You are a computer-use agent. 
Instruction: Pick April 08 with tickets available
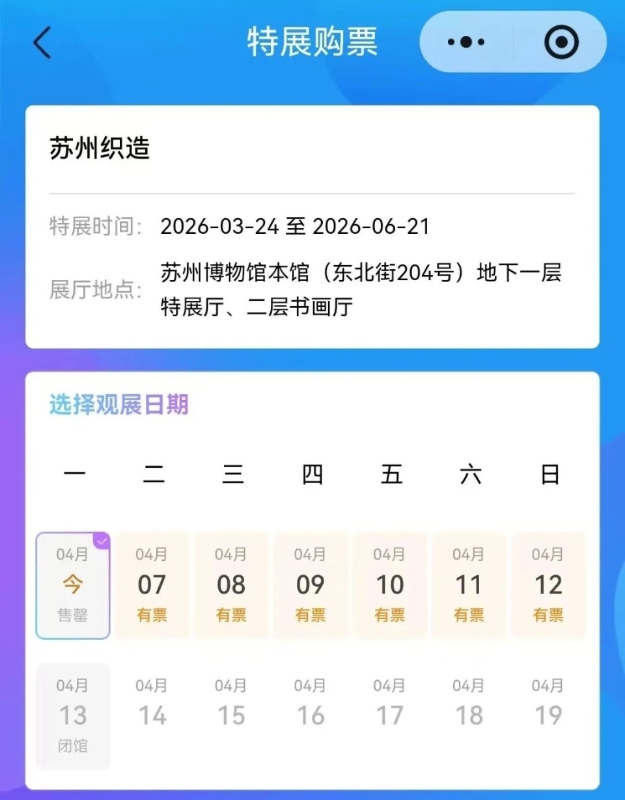[x=231, y=585]
